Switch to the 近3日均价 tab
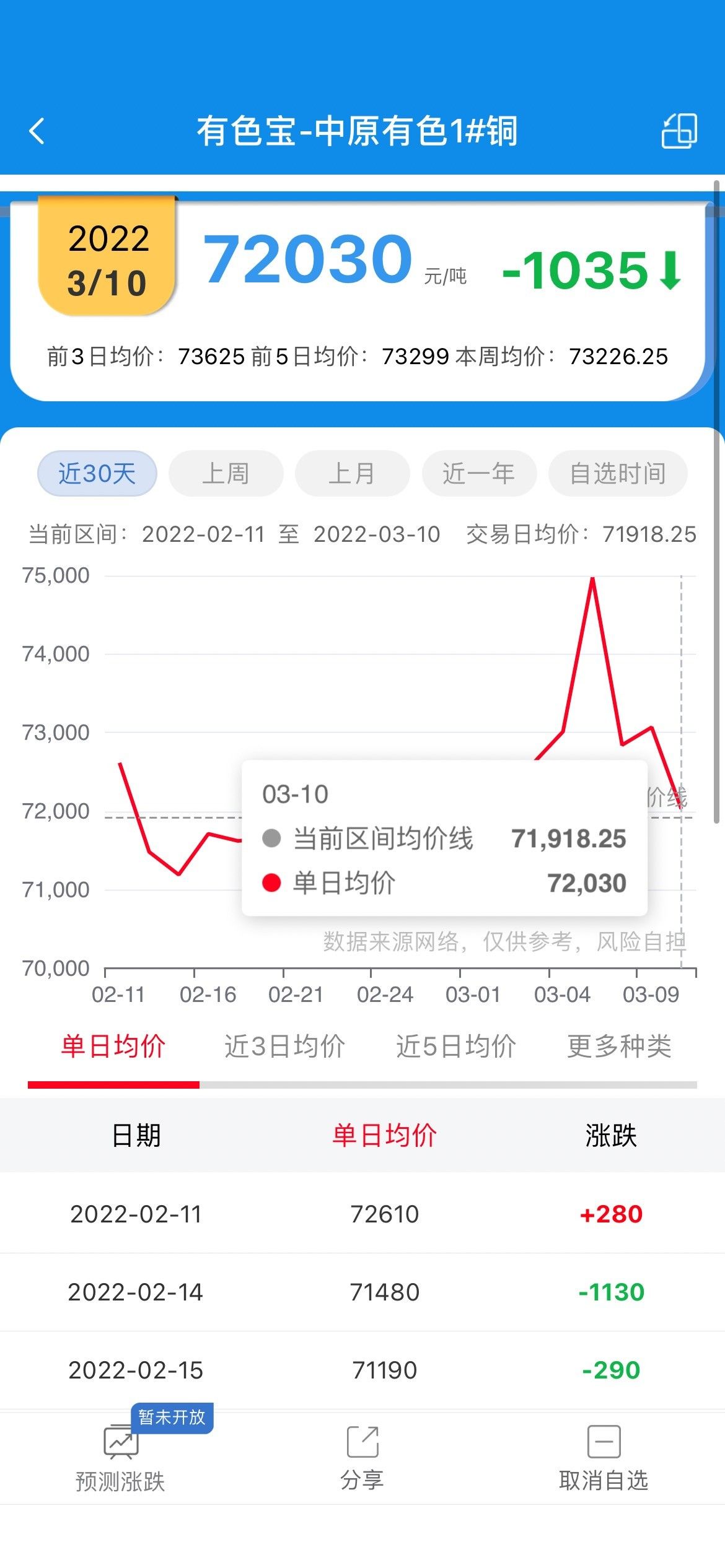Image resolution: width=725 pixels, height=1568 pixels. [x=284, y=1047]
